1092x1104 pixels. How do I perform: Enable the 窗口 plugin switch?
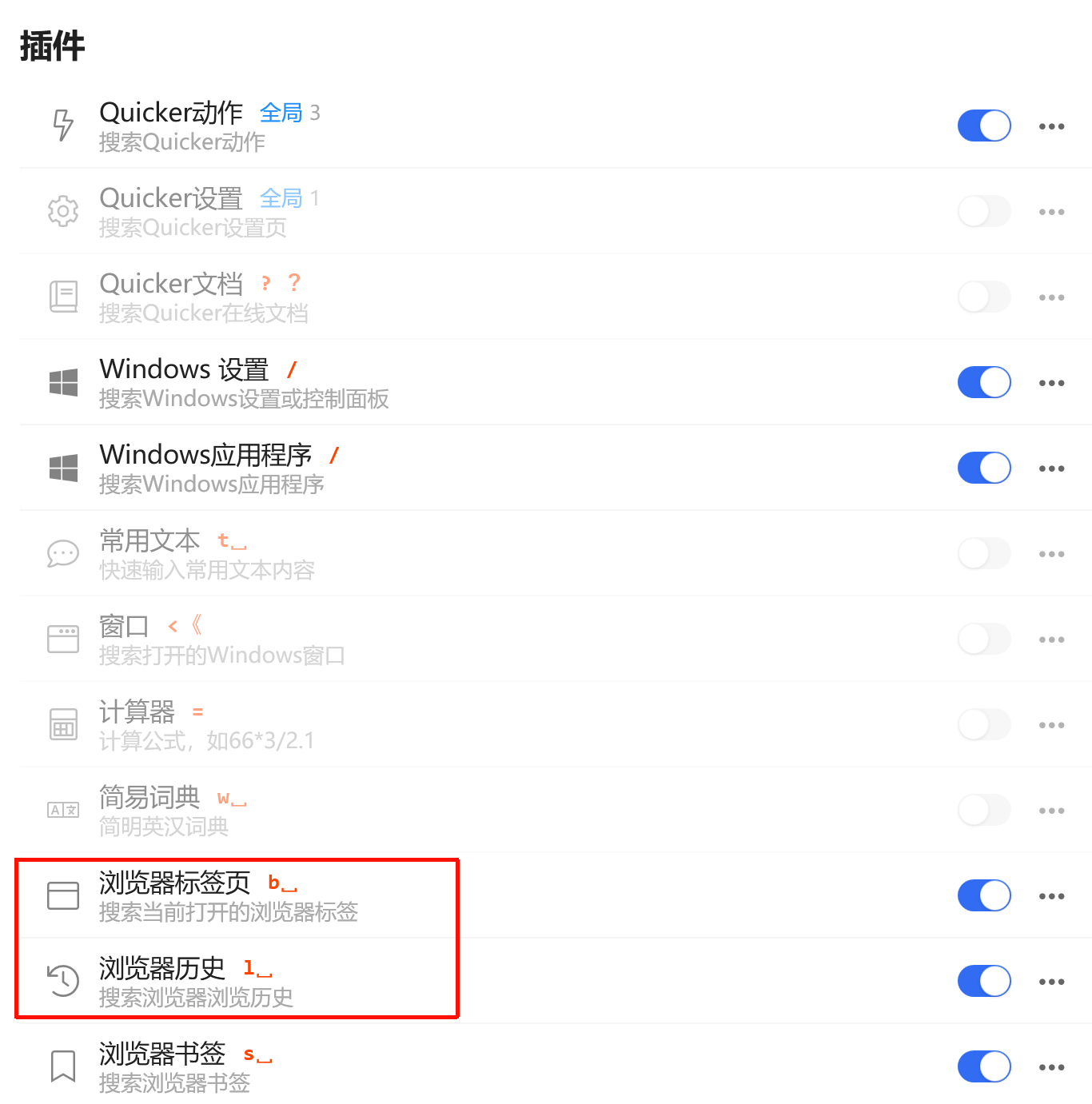(x=984, y=640)
